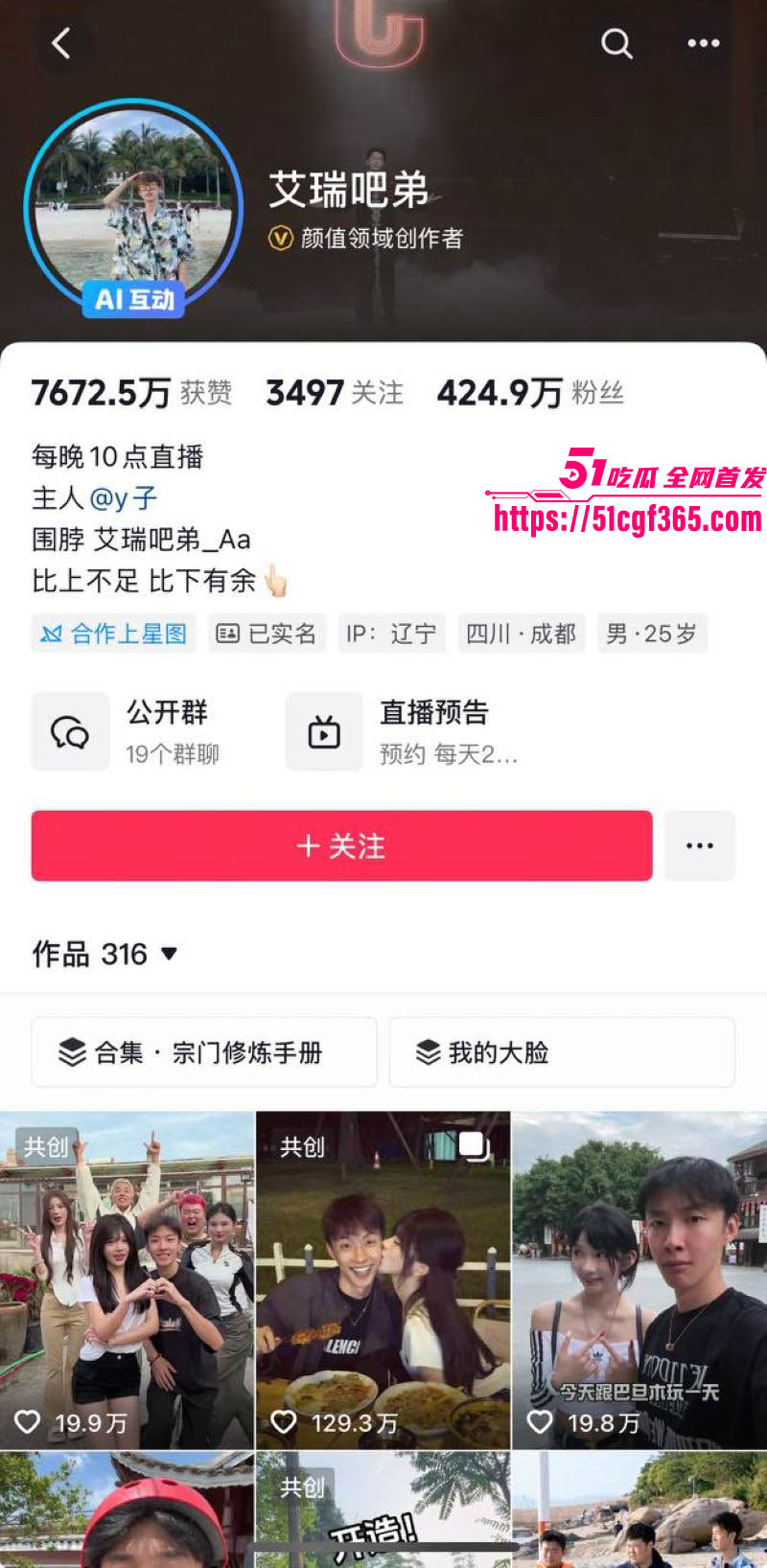767x1568 pixels.
Task: Open 直播预告 via the TV icon
Action: 324,731
